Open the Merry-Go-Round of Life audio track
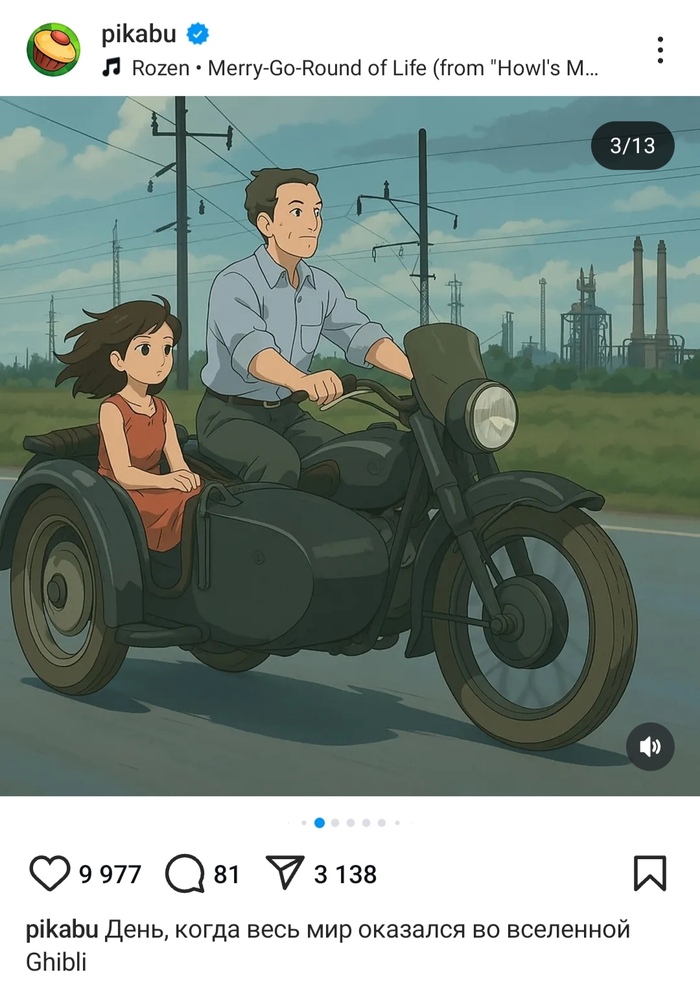 [x=350, y=68]
